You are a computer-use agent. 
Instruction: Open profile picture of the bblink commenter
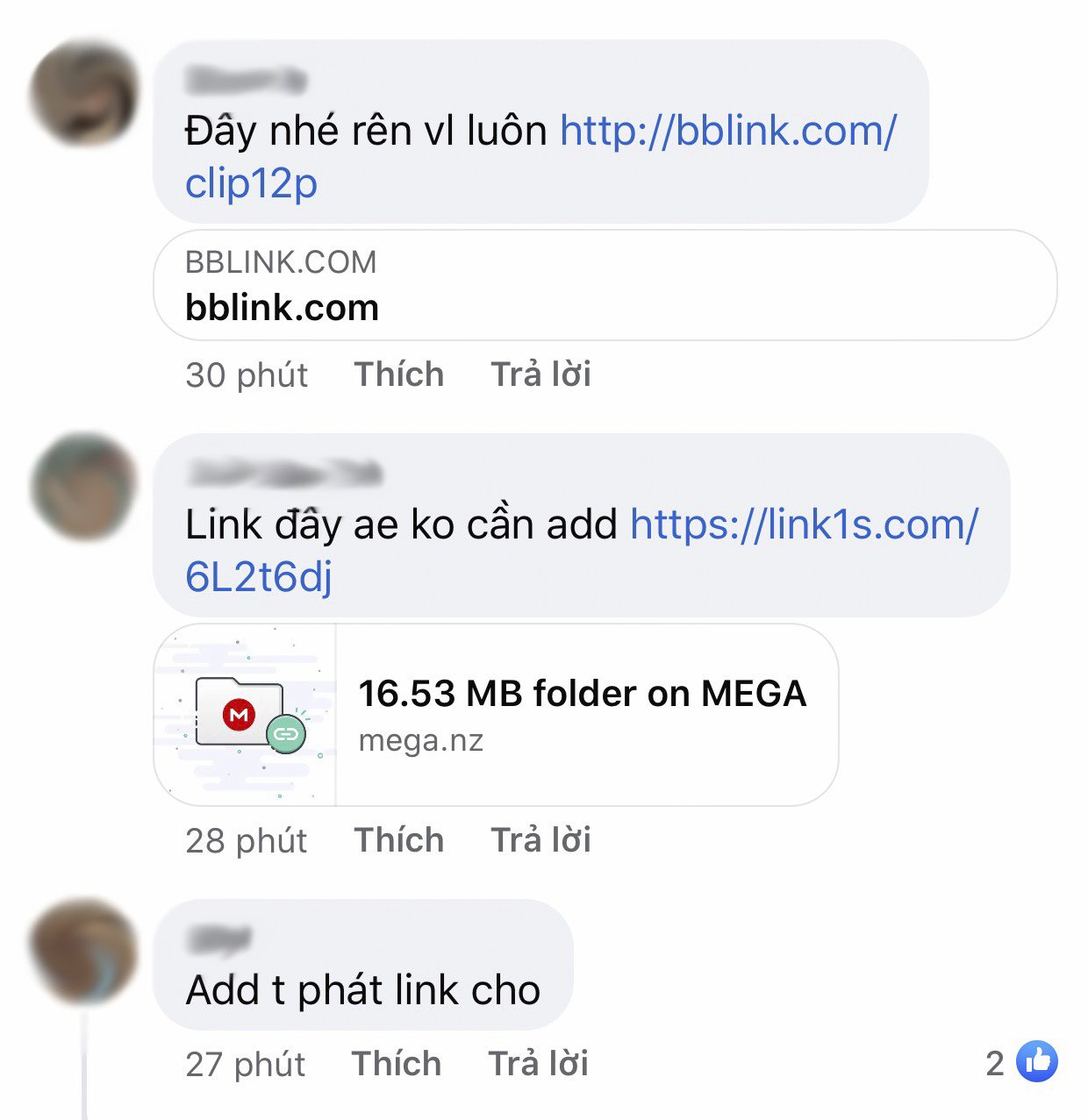pyautogui.click(x=84, y=93)
